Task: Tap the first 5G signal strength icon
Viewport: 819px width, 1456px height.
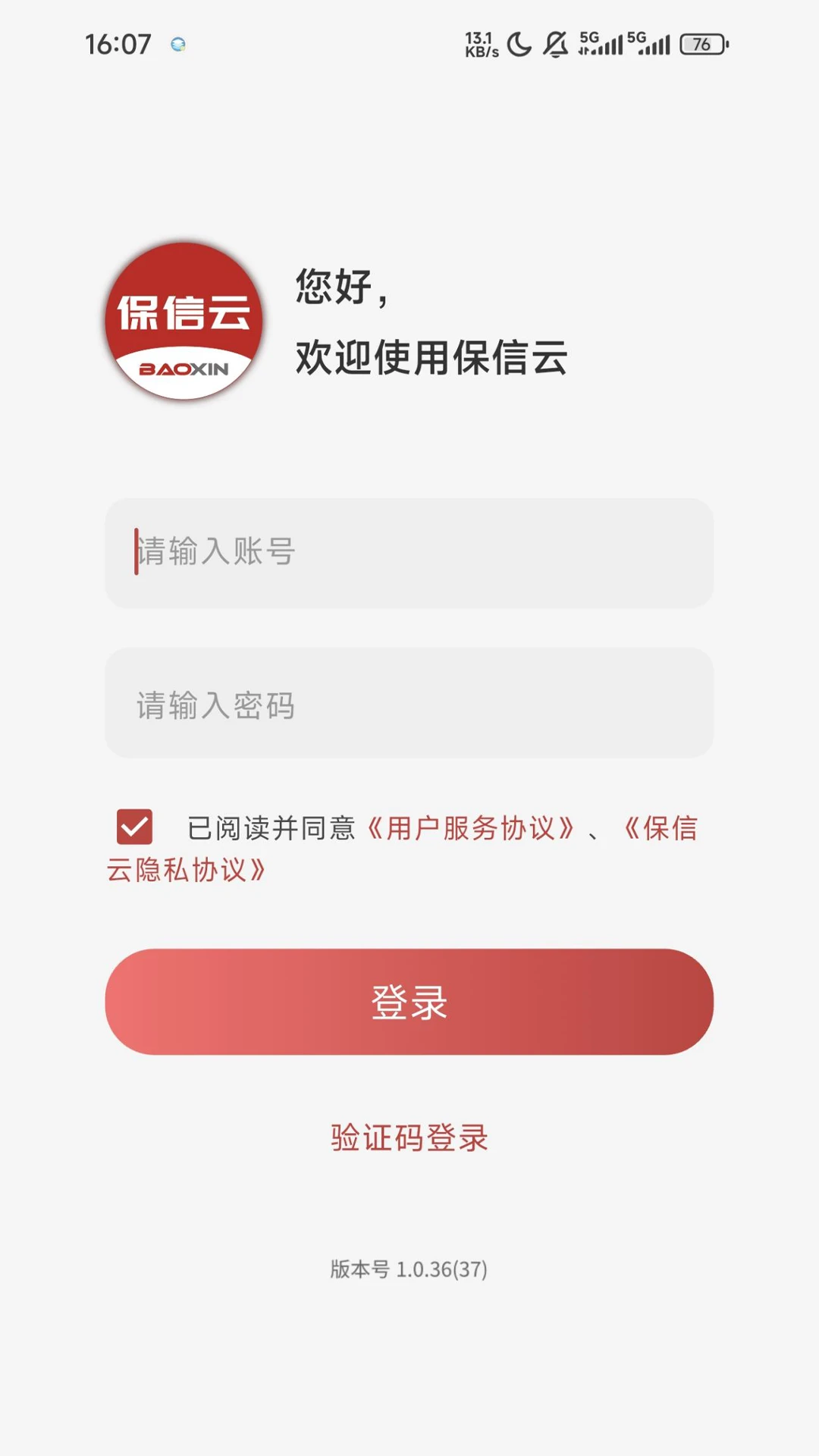Action: click(x=600, y=45)
